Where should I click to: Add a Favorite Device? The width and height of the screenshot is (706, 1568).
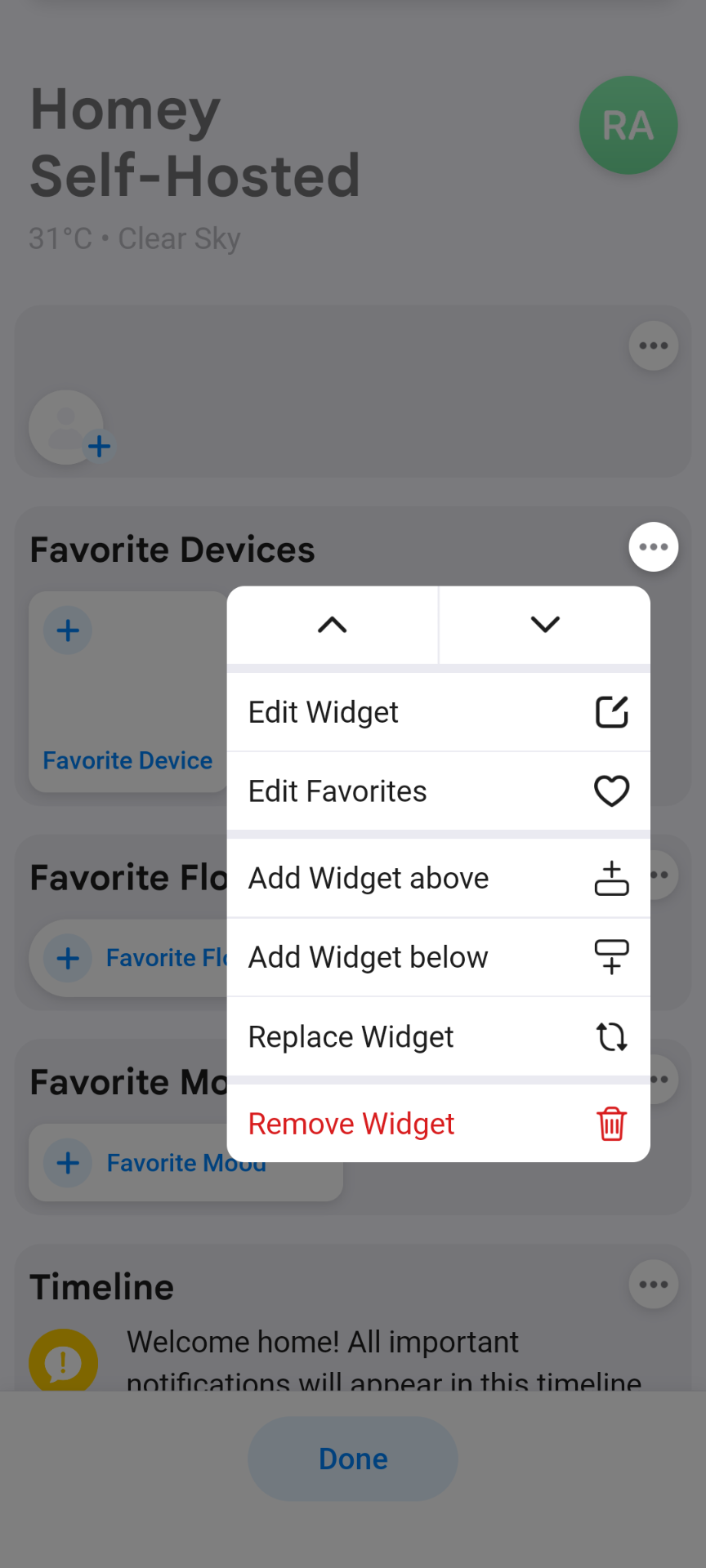click(x=69, y=630)
